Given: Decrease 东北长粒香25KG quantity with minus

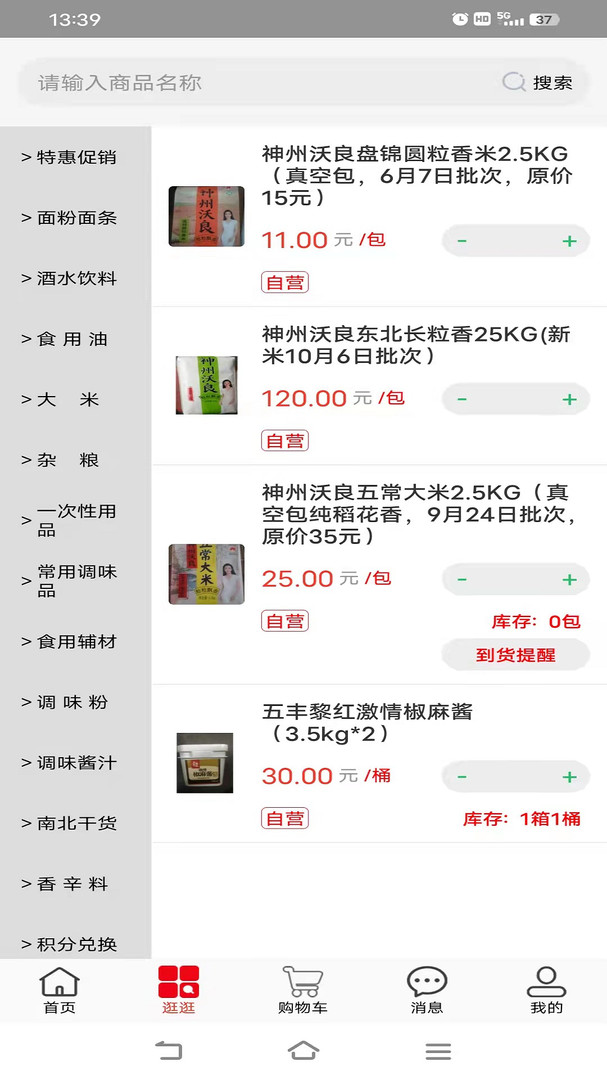Looking at the screenshot, I should coord(462,399).
